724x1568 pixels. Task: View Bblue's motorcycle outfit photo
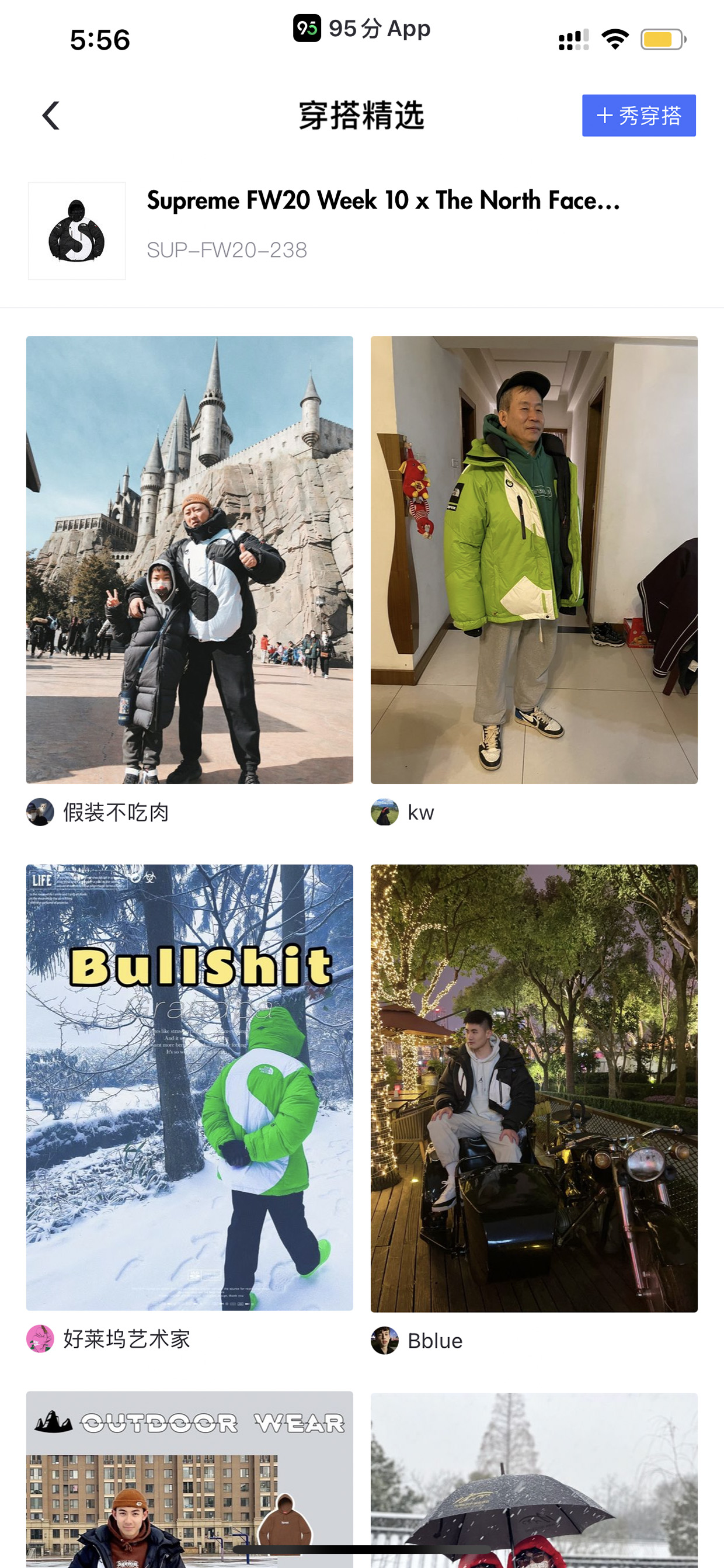coord(534,1088)
